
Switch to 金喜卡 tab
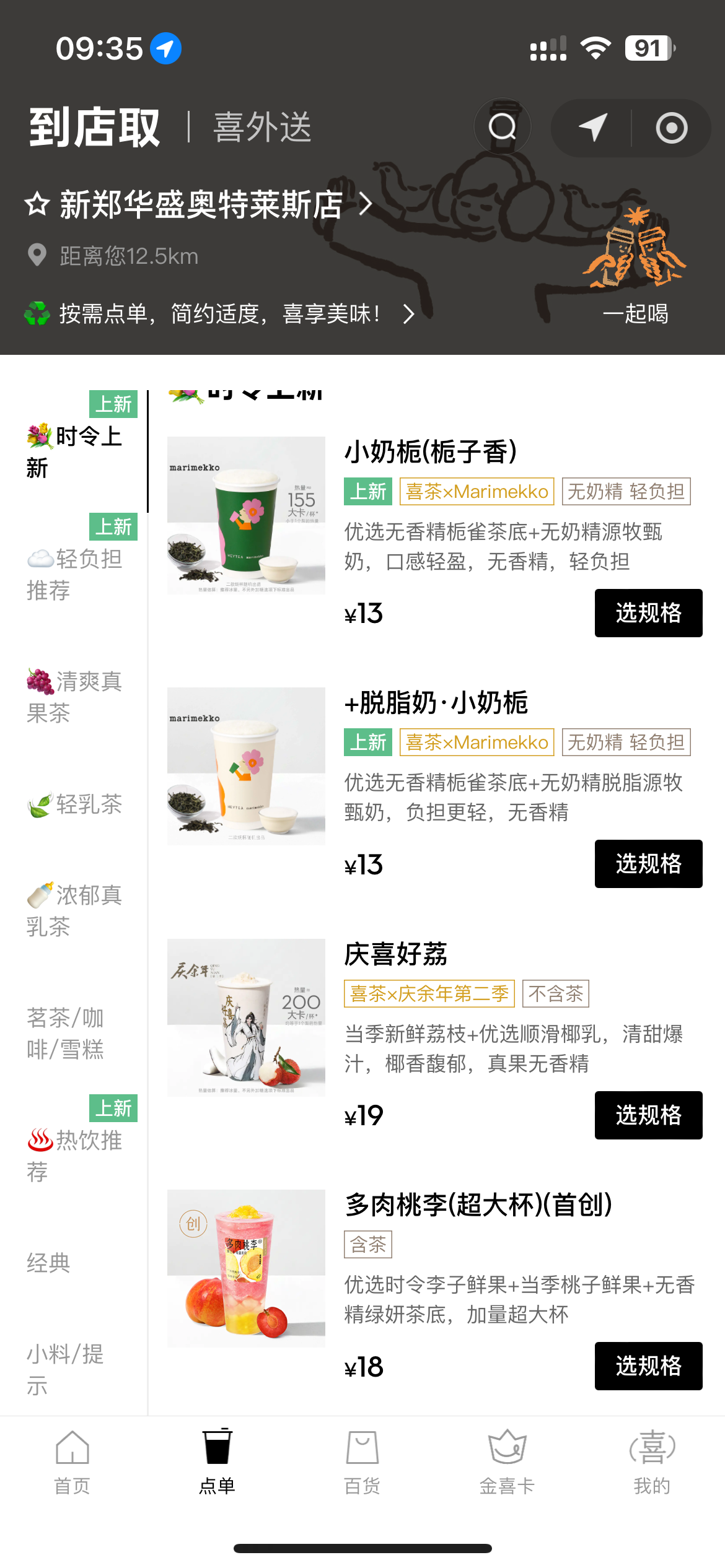tap(507, 1461)
